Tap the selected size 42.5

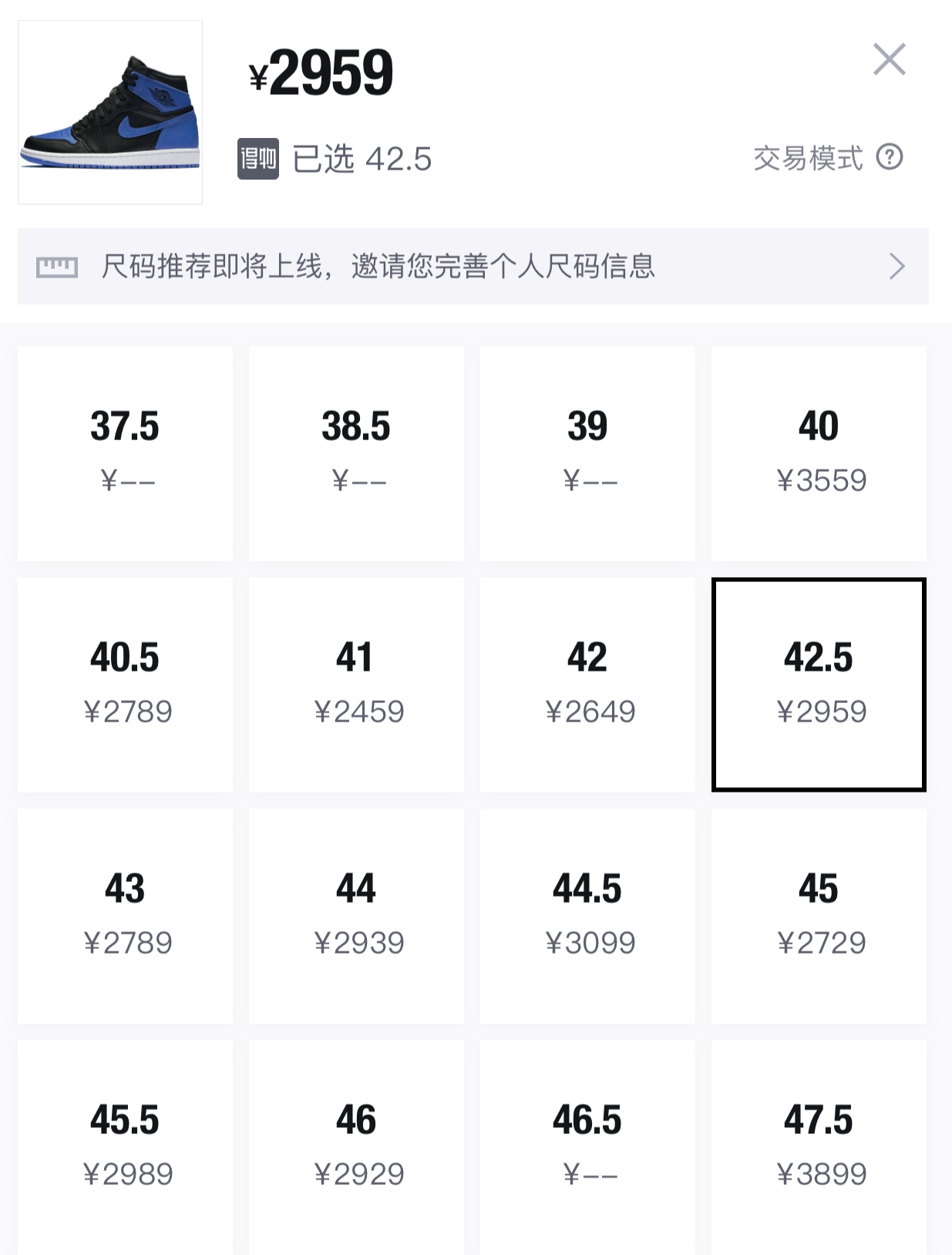819,685
